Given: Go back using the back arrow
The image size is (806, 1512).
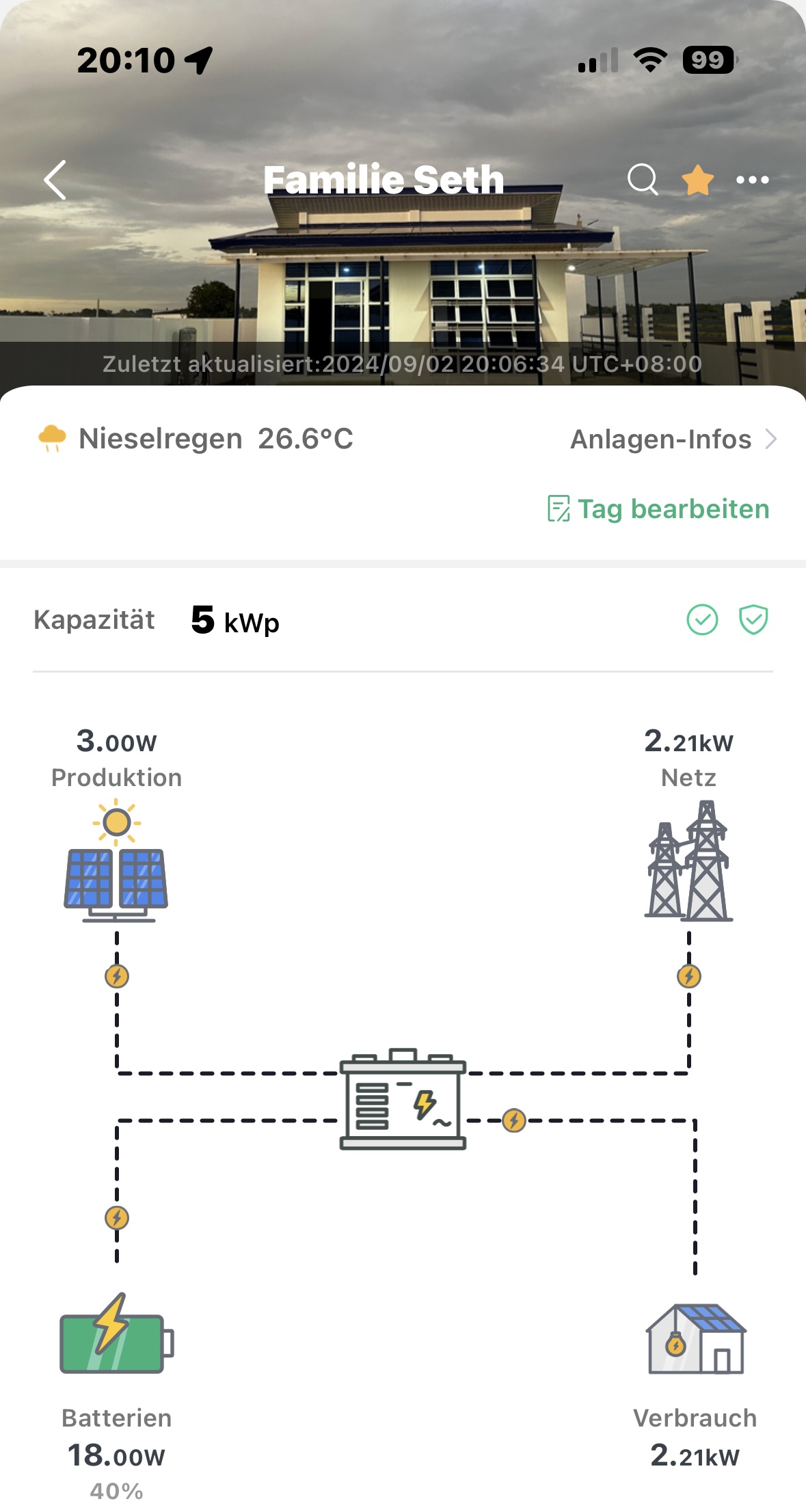Looking at the screenshot, I should click(x=55, y=180).
